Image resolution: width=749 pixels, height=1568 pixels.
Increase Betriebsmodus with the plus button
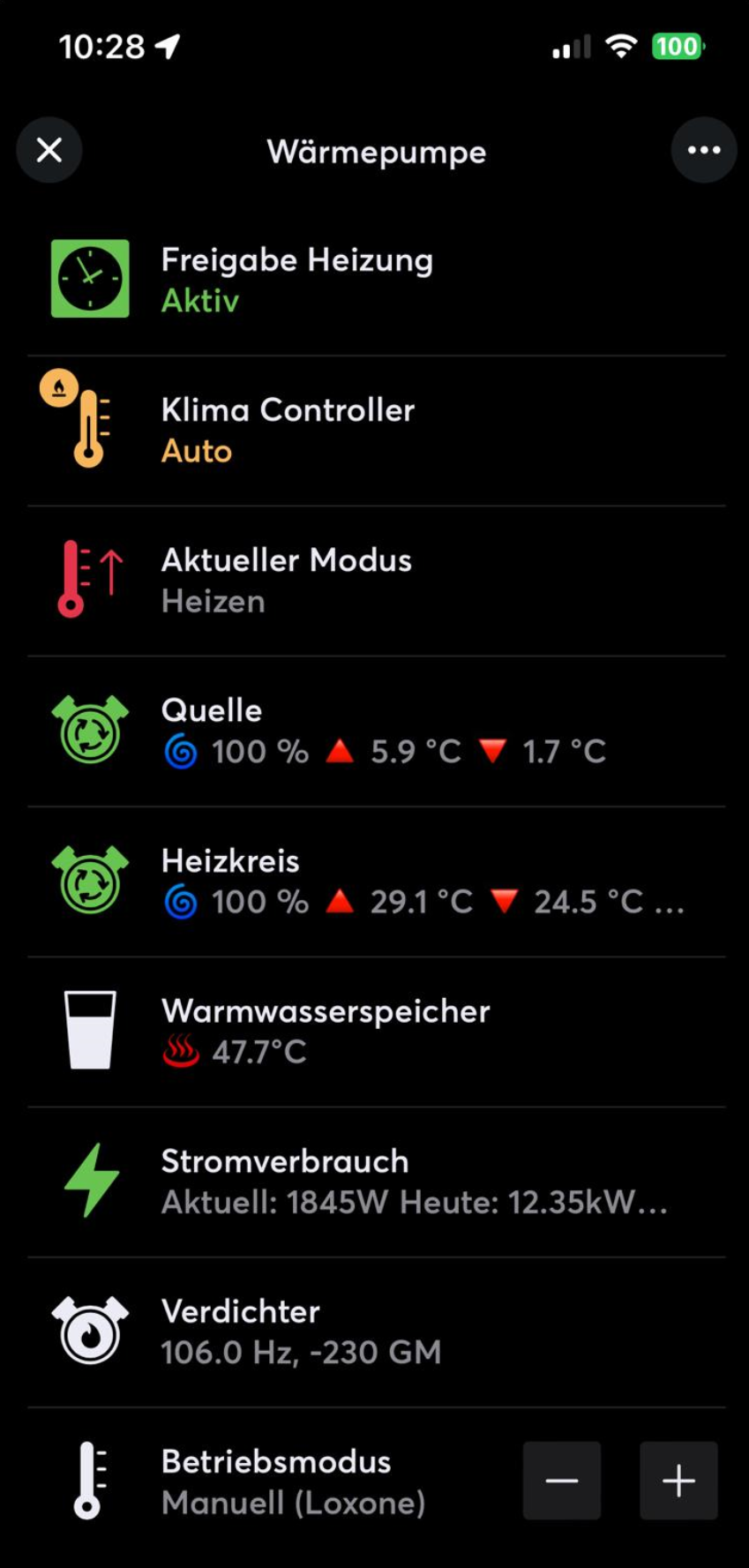point(678,1481)
